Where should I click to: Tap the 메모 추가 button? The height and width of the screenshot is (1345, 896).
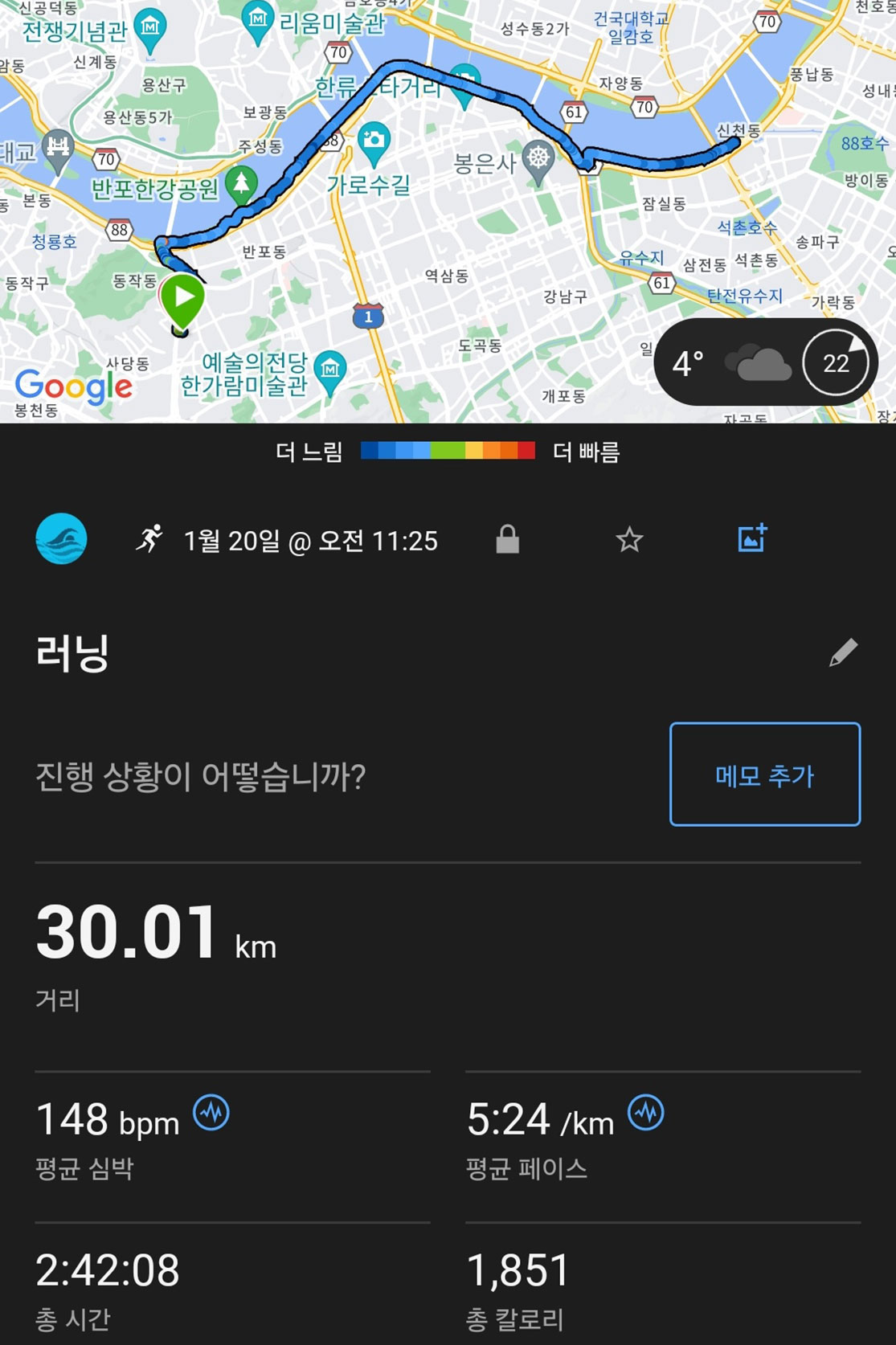(x=764, y=775)
